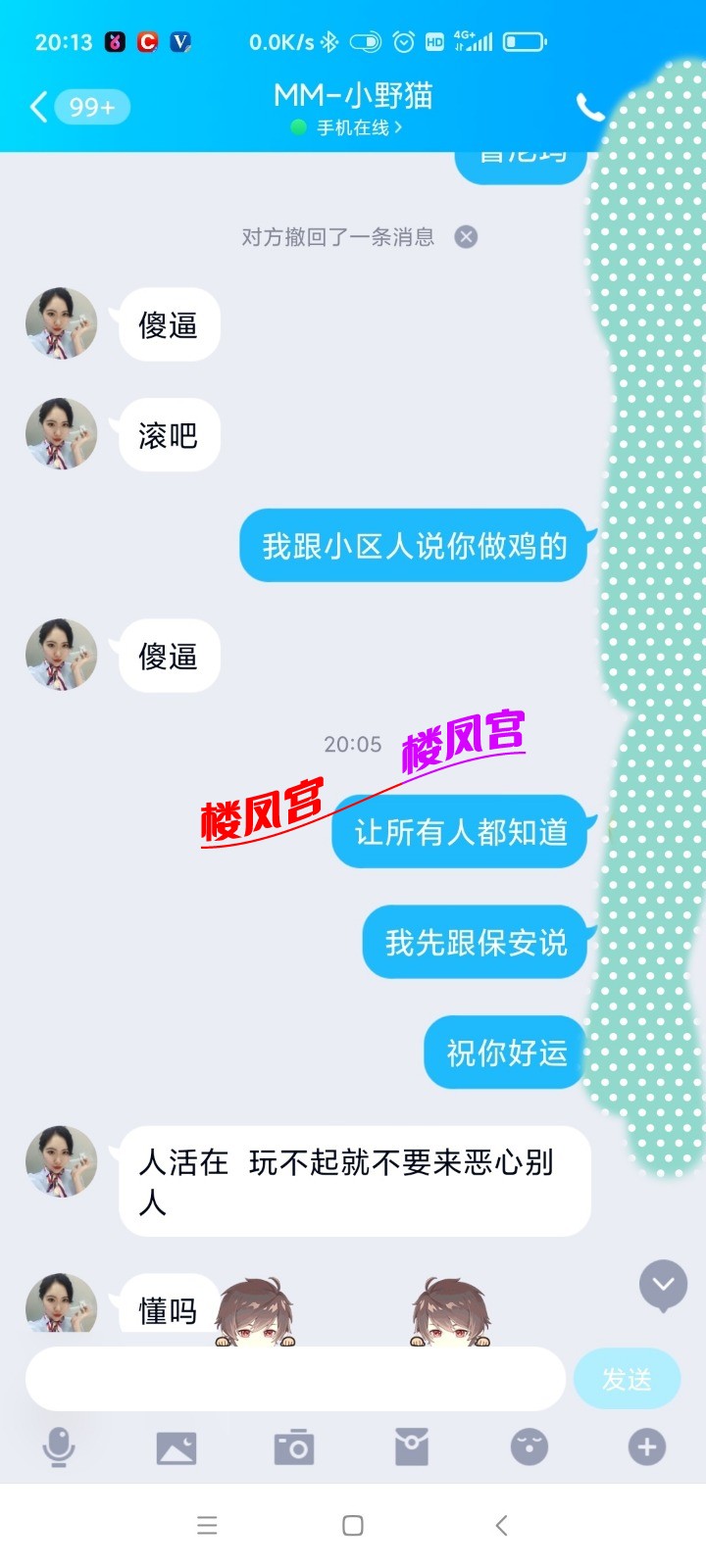Open the avatar next to 滚吧
706x1568 pixels.
click(x=61, y=434)
